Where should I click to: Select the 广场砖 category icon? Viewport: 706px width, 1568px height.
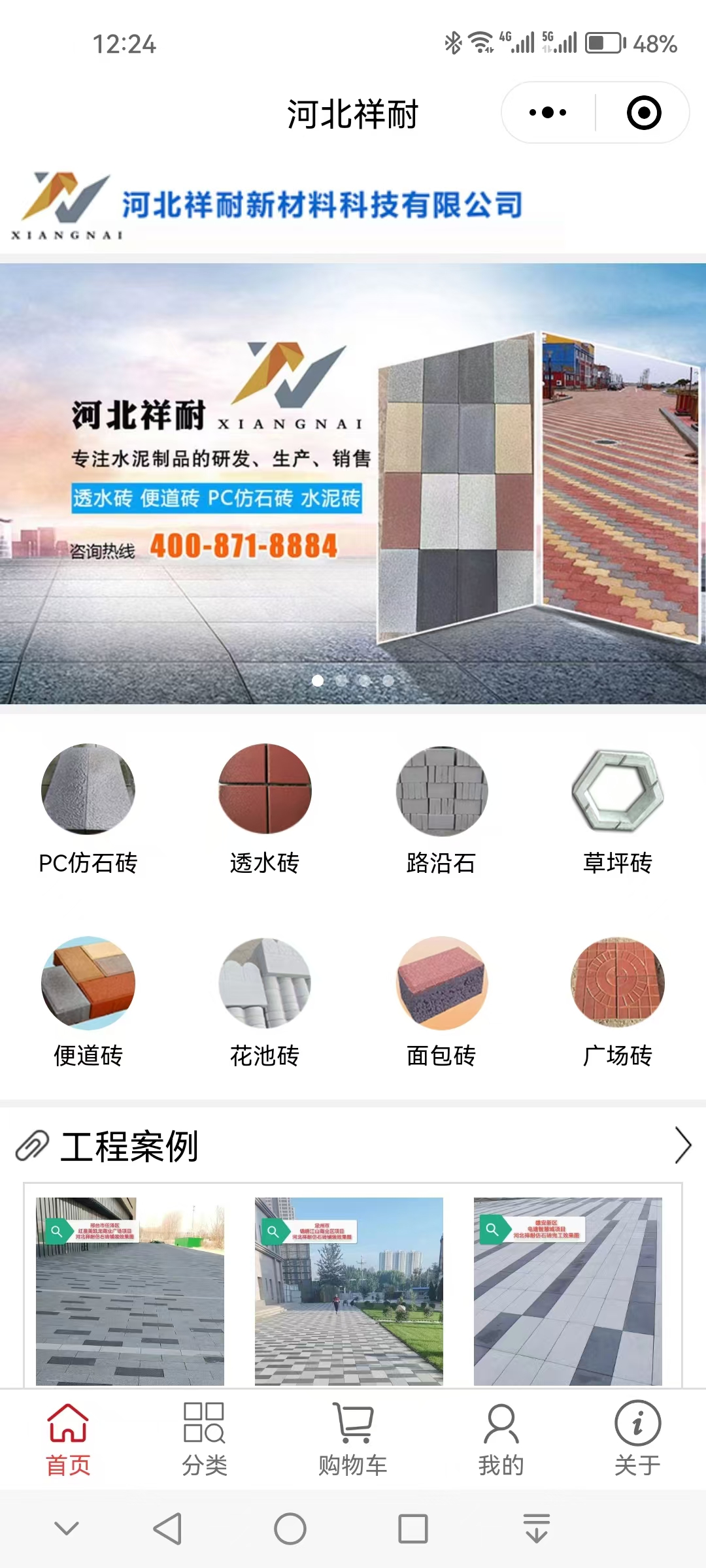(x=620, y=983)
